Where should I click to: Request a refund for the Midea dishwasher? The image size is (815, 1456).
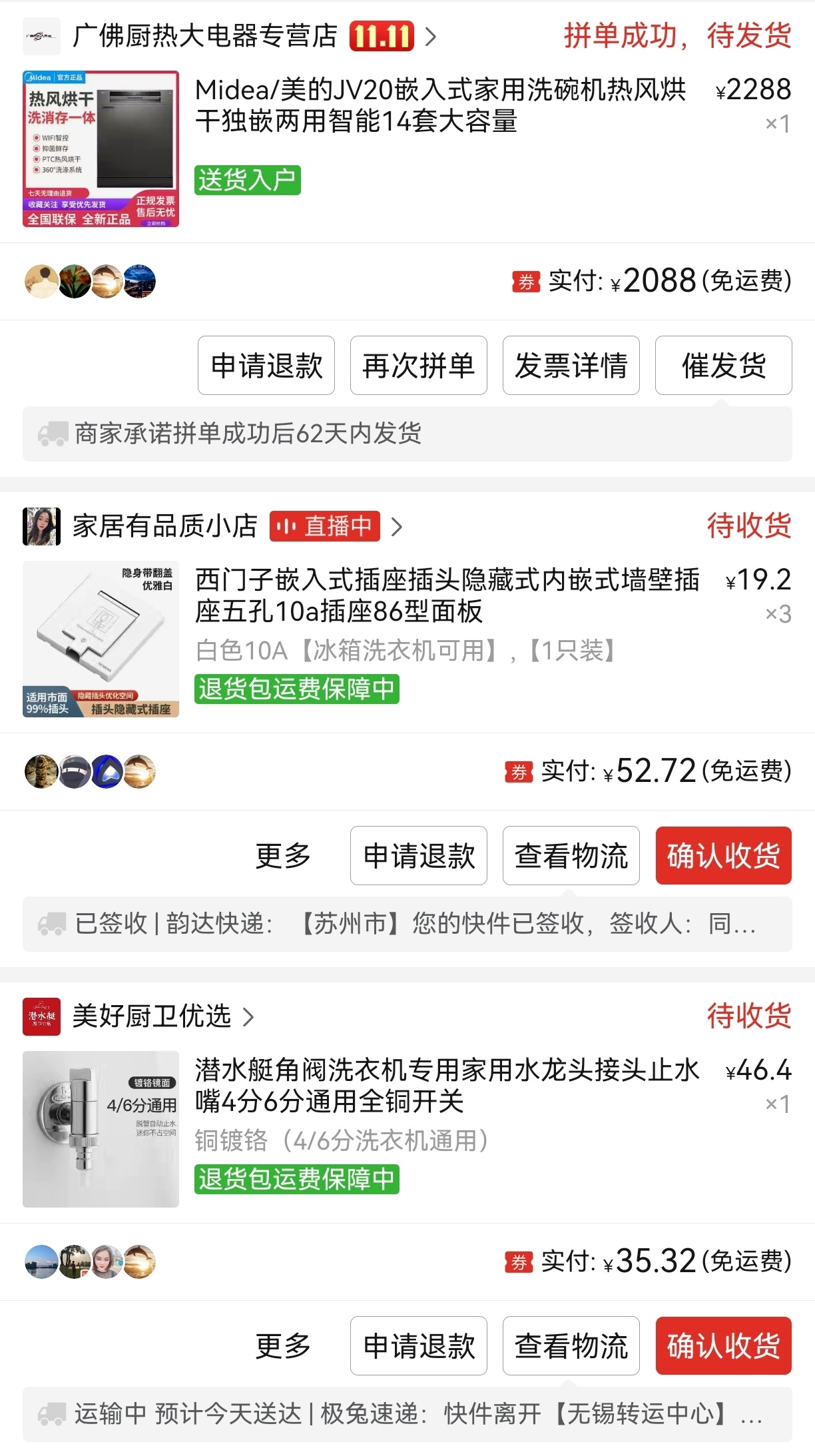click(266, 366)
